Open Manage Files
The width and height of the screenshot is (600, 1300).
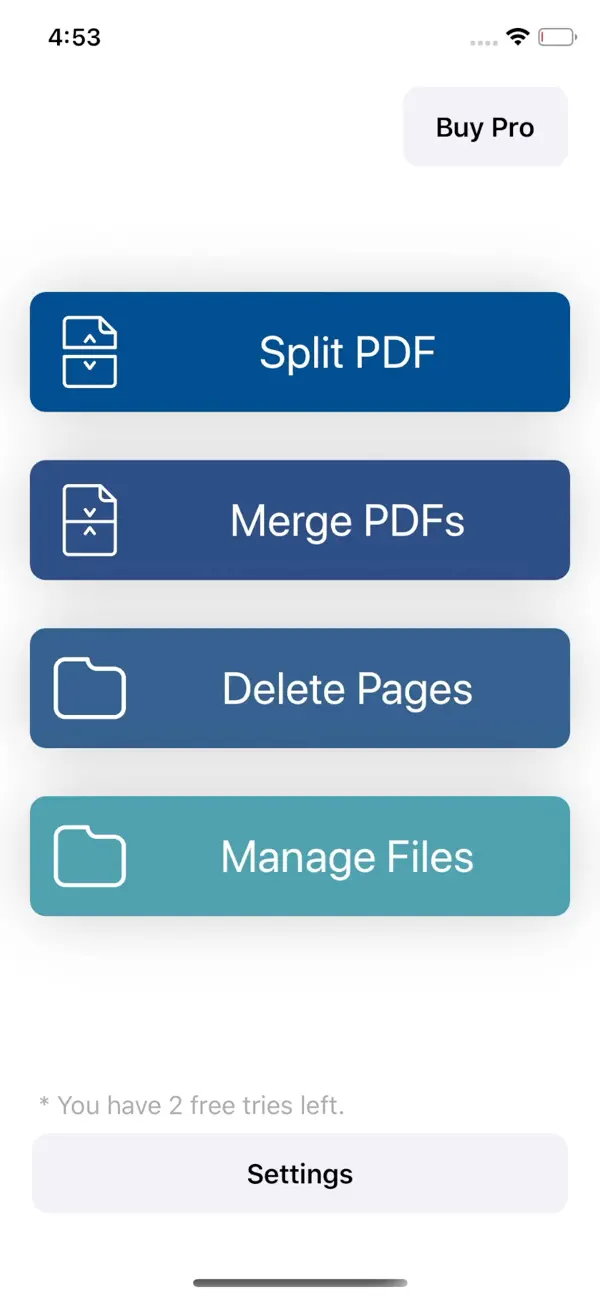pyautogui.click(x=300, y=856)
